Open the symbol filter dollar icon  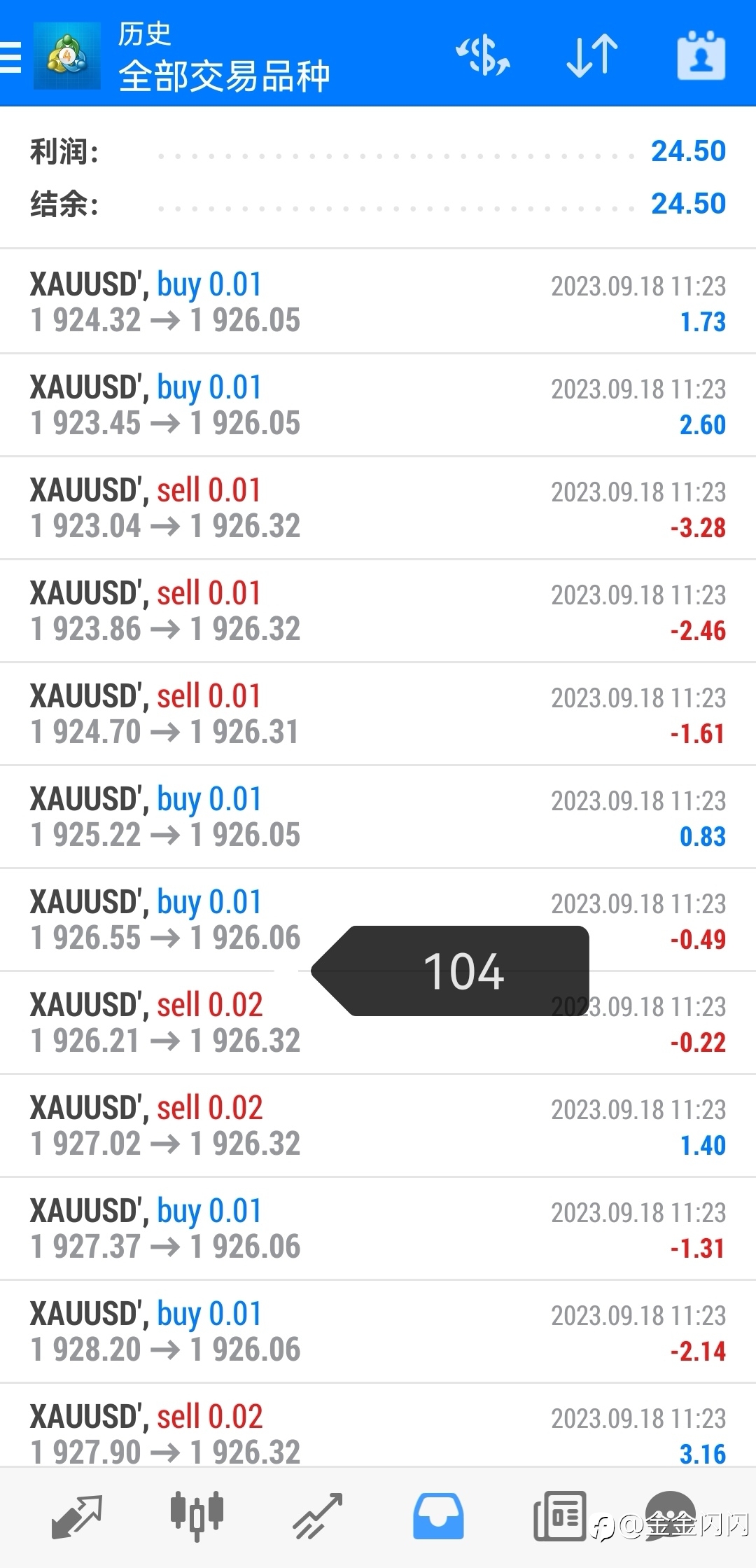coord(483,56)
